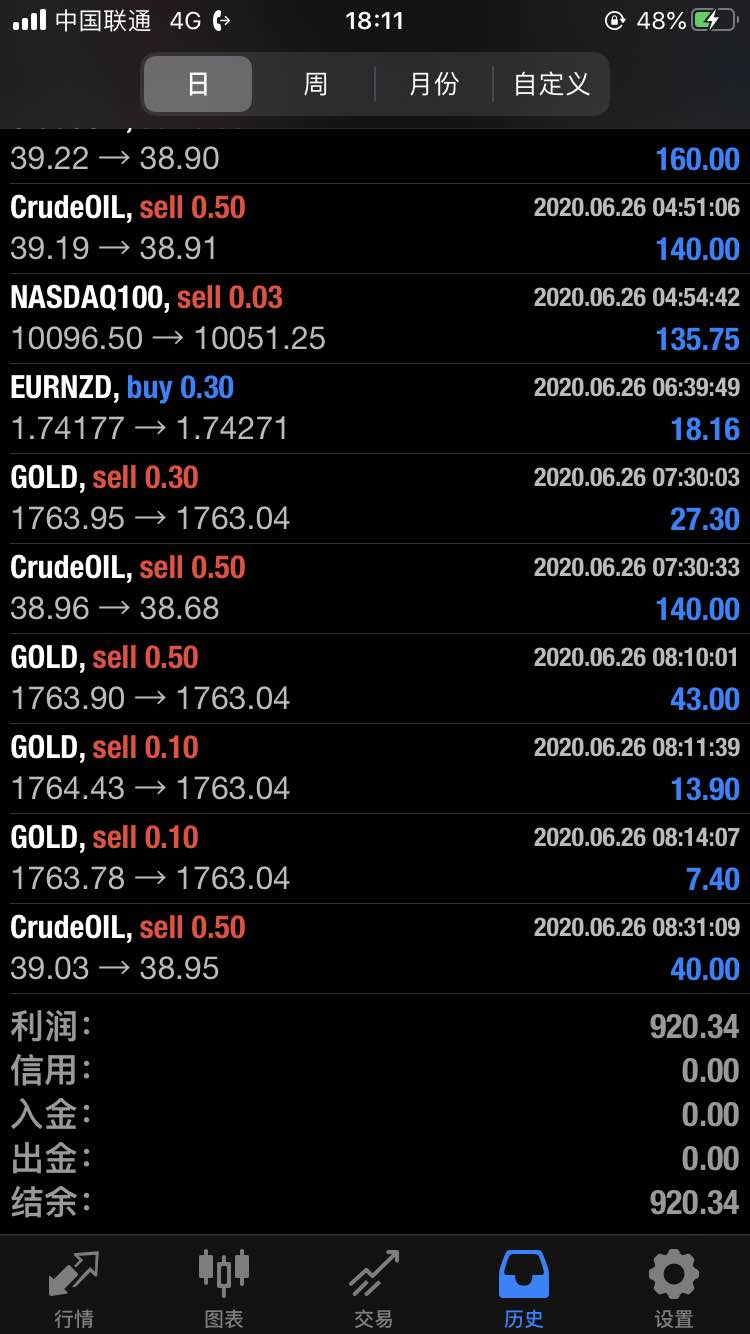Expand the EURNZD buy 0.30 trade
This screenshot has height=1334, width=750.
(375, 409)
